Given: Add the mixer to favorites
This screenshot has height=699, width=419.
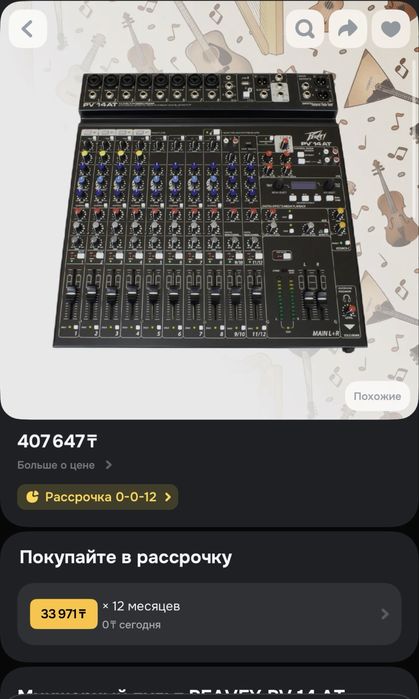Looking at the screenshot, I should 391,29.
